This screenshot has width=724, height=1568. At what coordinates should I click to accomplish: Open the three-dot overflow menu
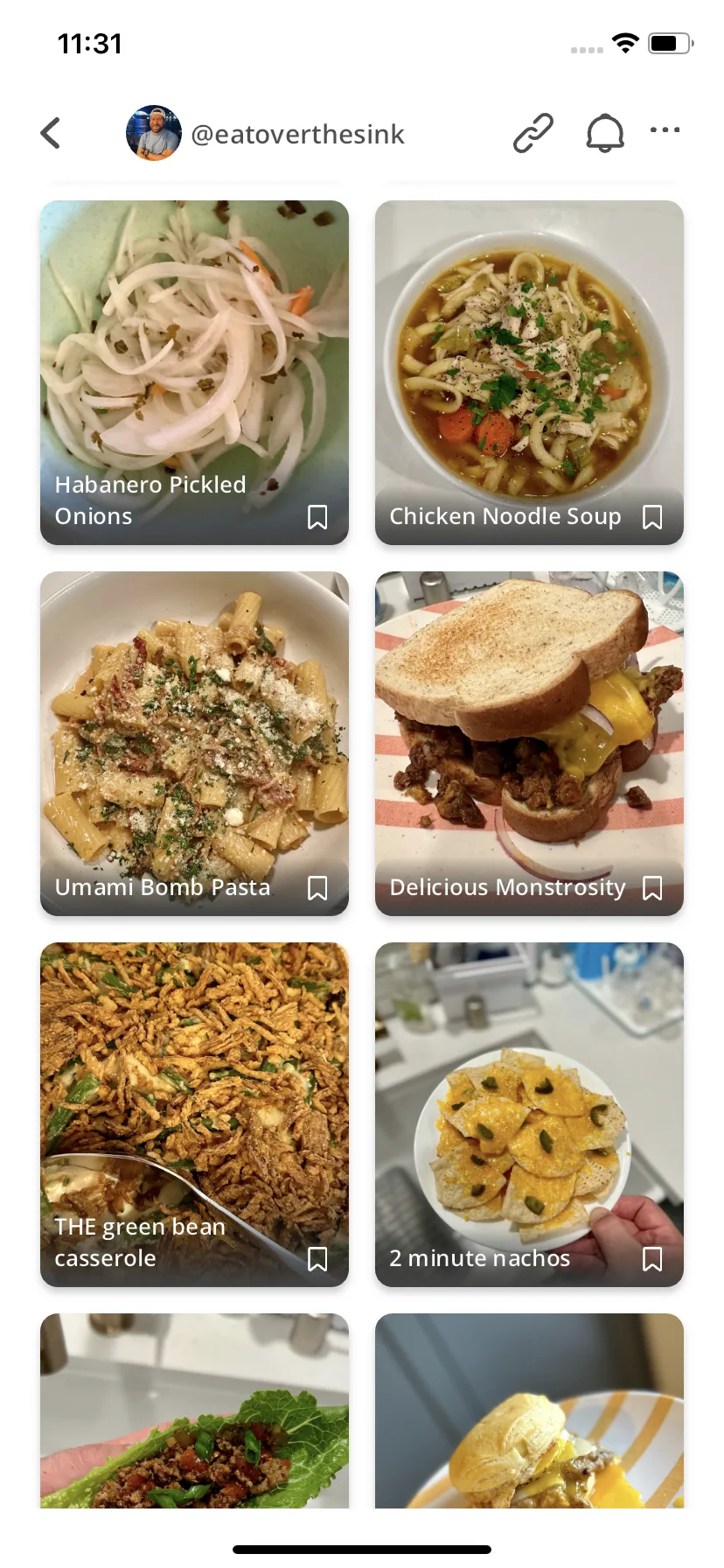[x=665, y=130]
